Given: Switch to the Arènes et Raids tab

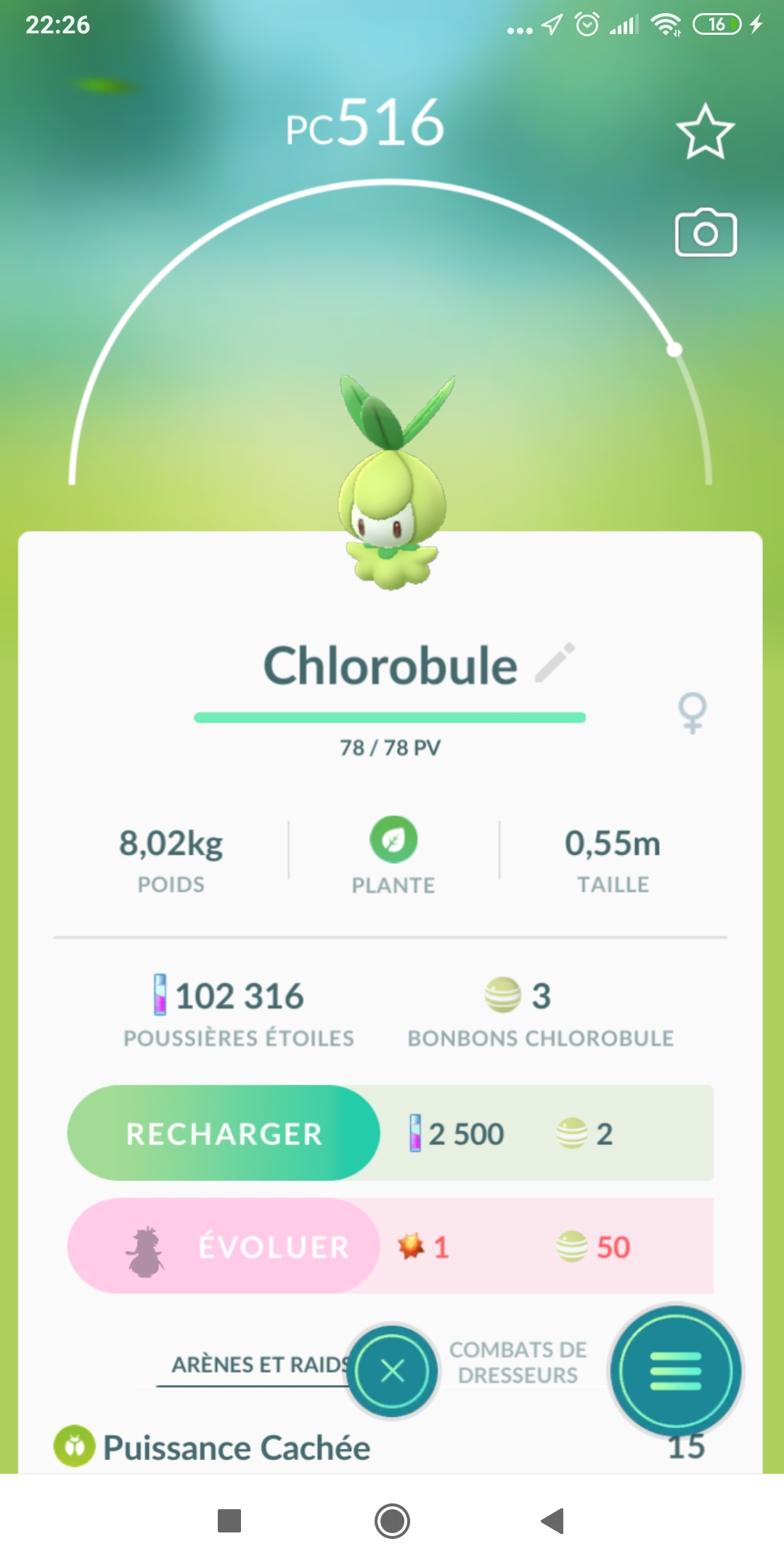Looking at the screenshot, I should pos(258,1365).
